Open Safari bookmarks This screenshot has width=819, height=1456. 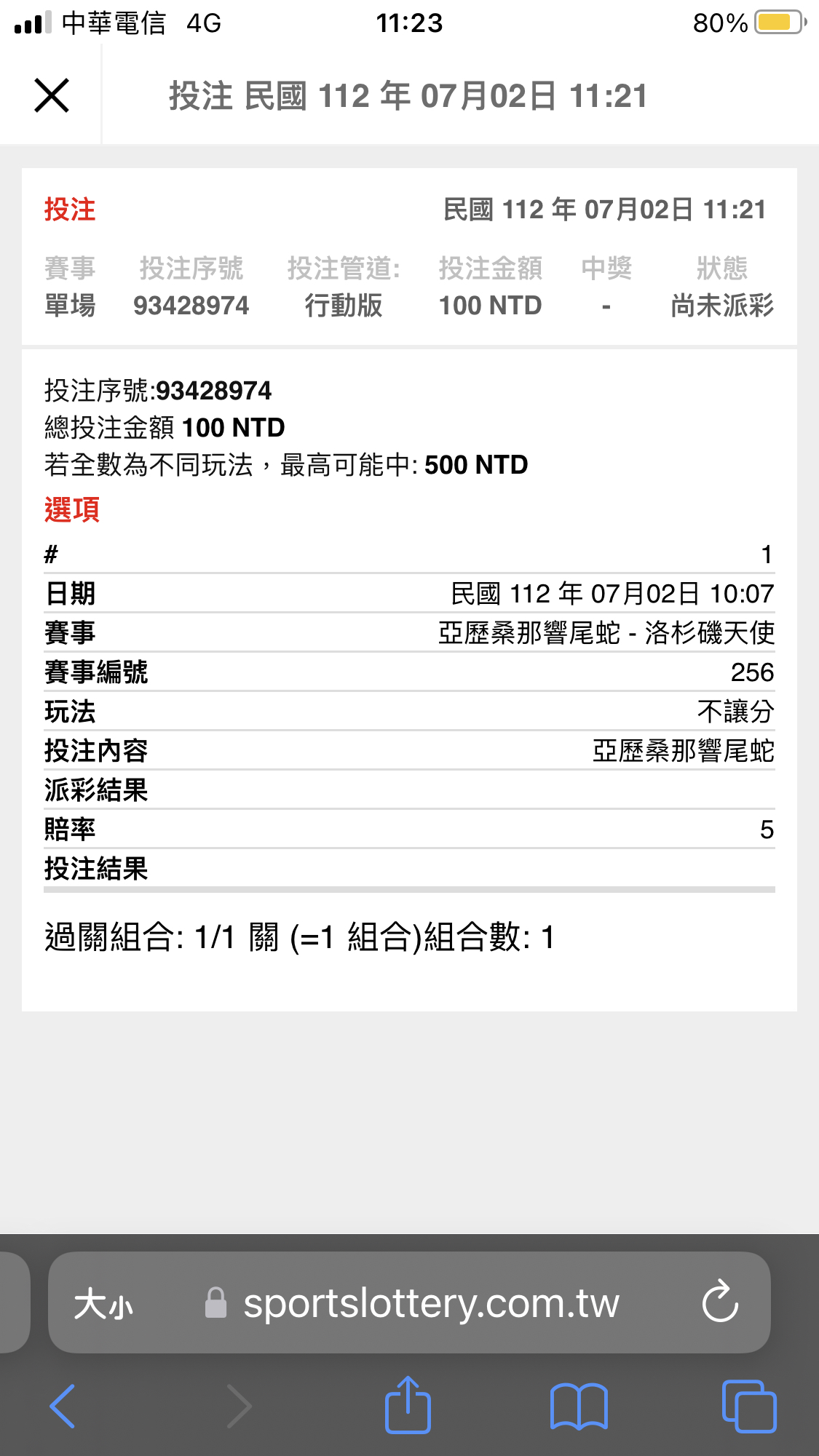pos(579,1407)
